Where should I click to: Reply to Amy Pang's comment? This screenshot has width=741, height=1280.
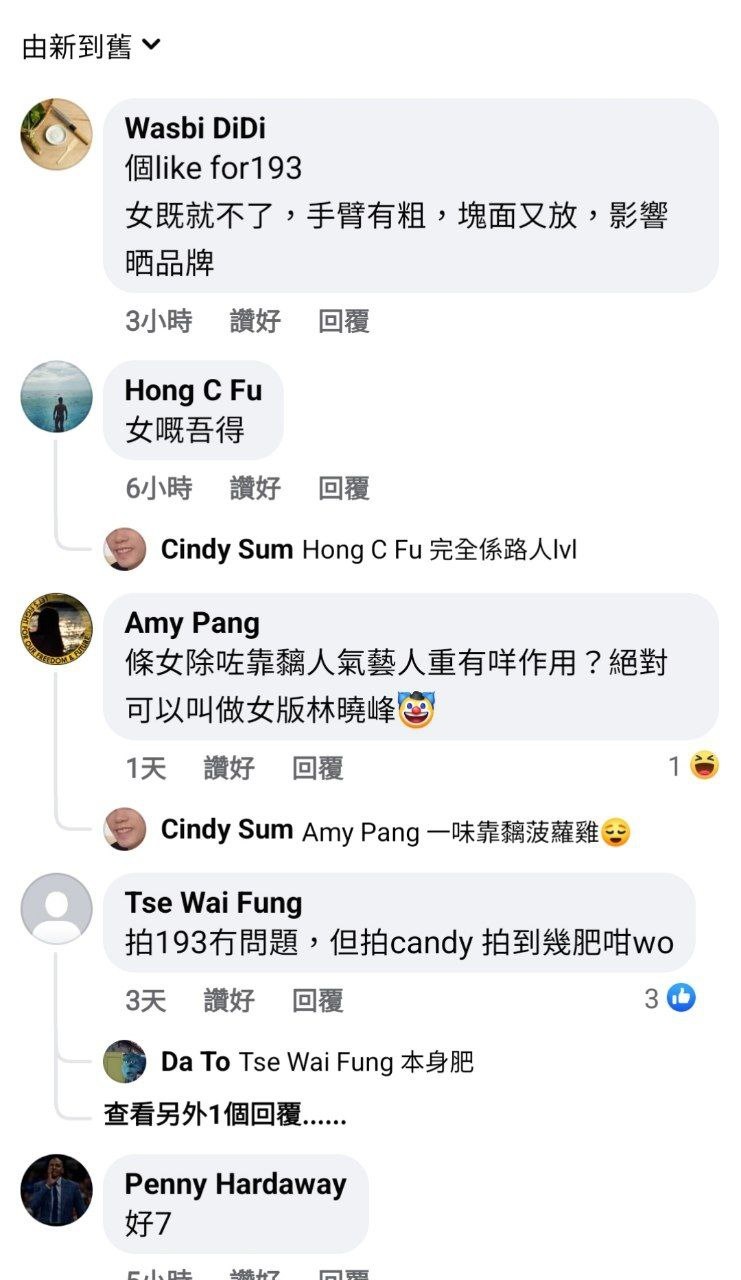click(x=318, y=768)
